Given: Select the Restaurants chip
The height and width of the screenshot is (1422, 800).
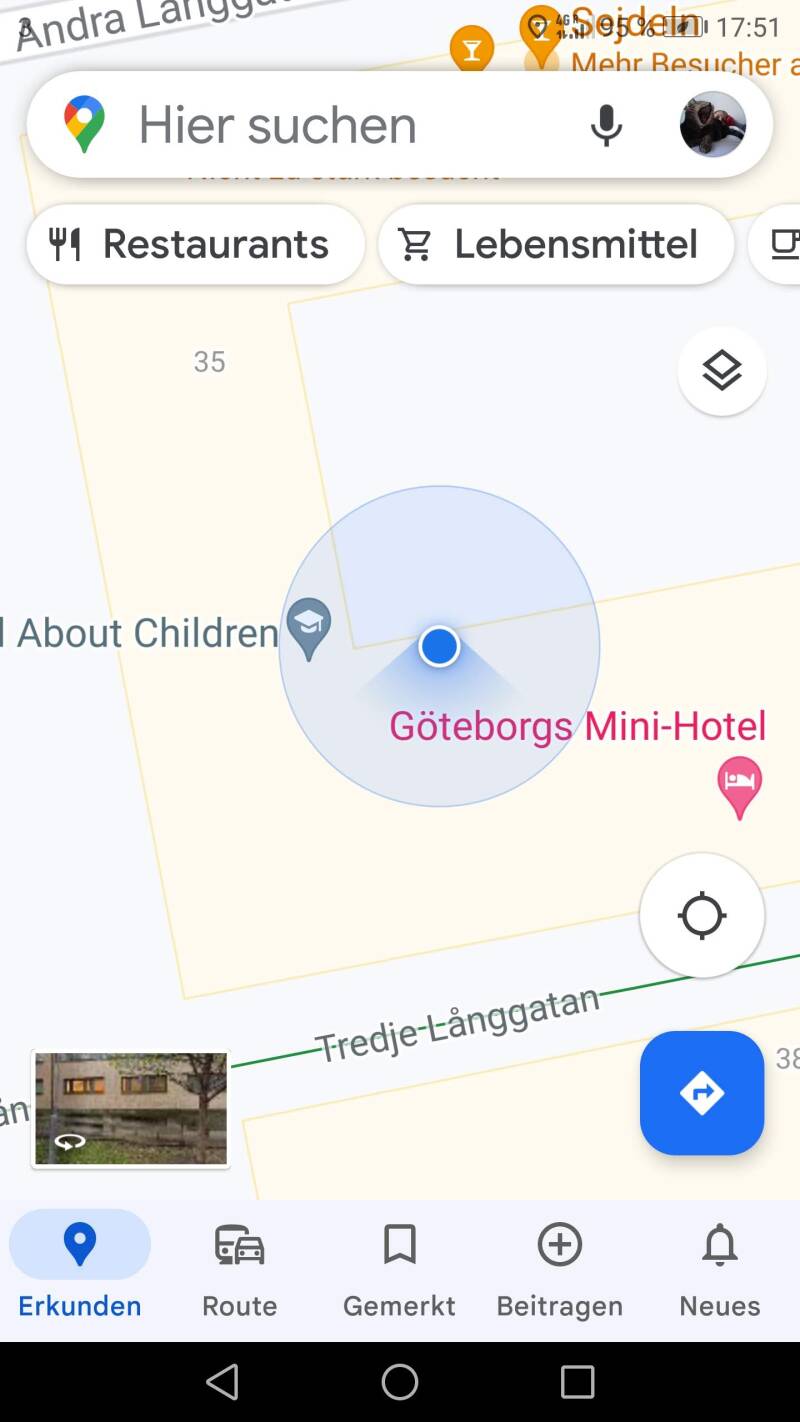Looking at the screenshot, I should pyautogui.click(x=195, y=245).
